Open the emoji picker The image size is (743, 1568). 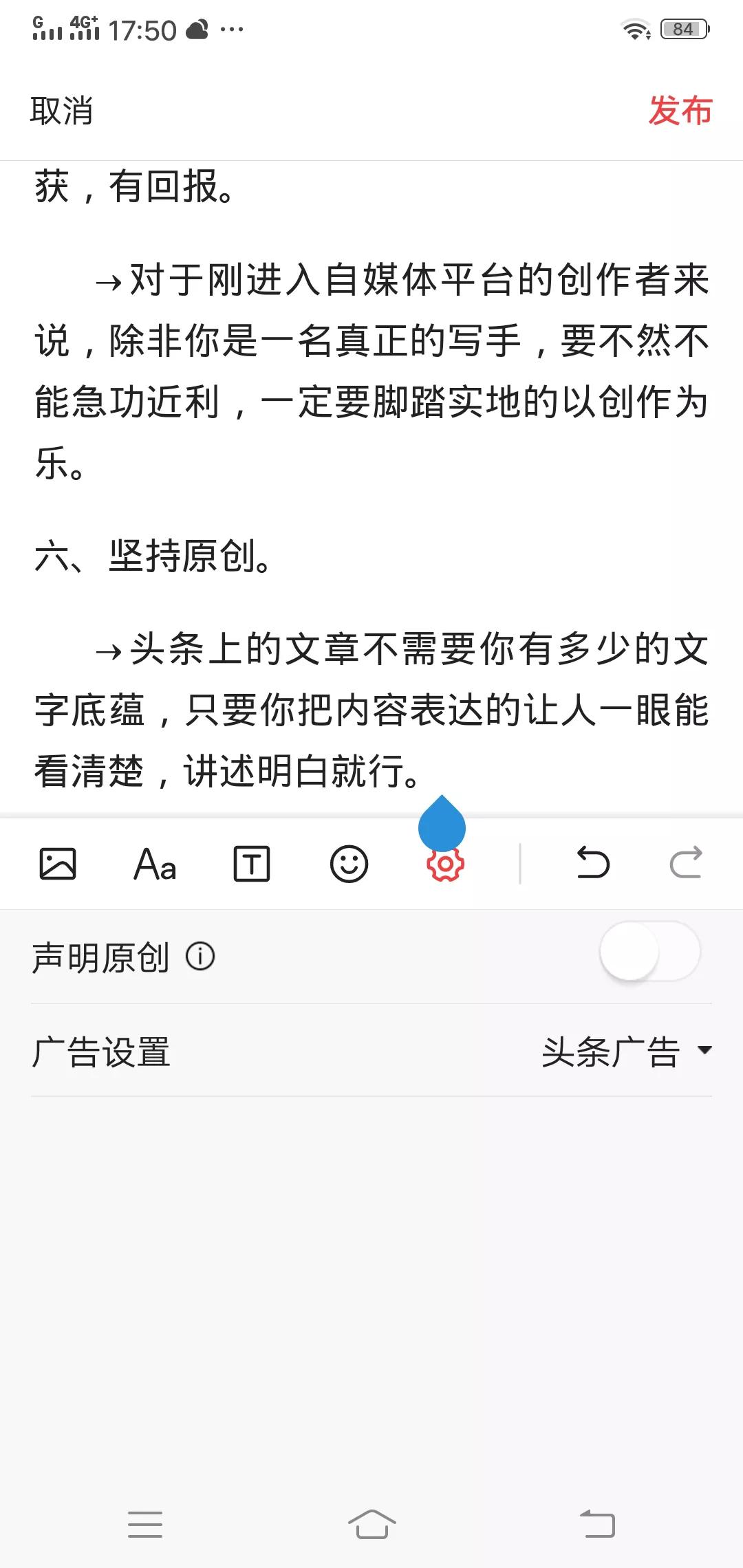349,864
